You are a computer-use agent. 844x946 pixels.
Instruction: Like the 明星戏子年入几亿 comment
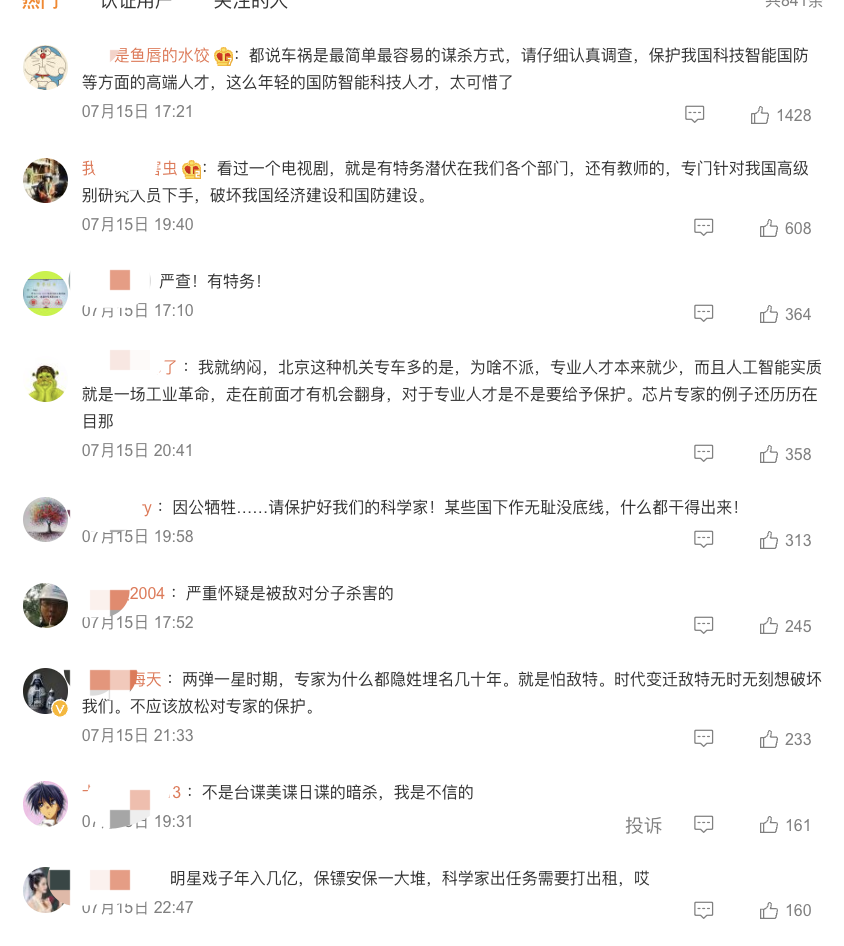pos(768,910)
